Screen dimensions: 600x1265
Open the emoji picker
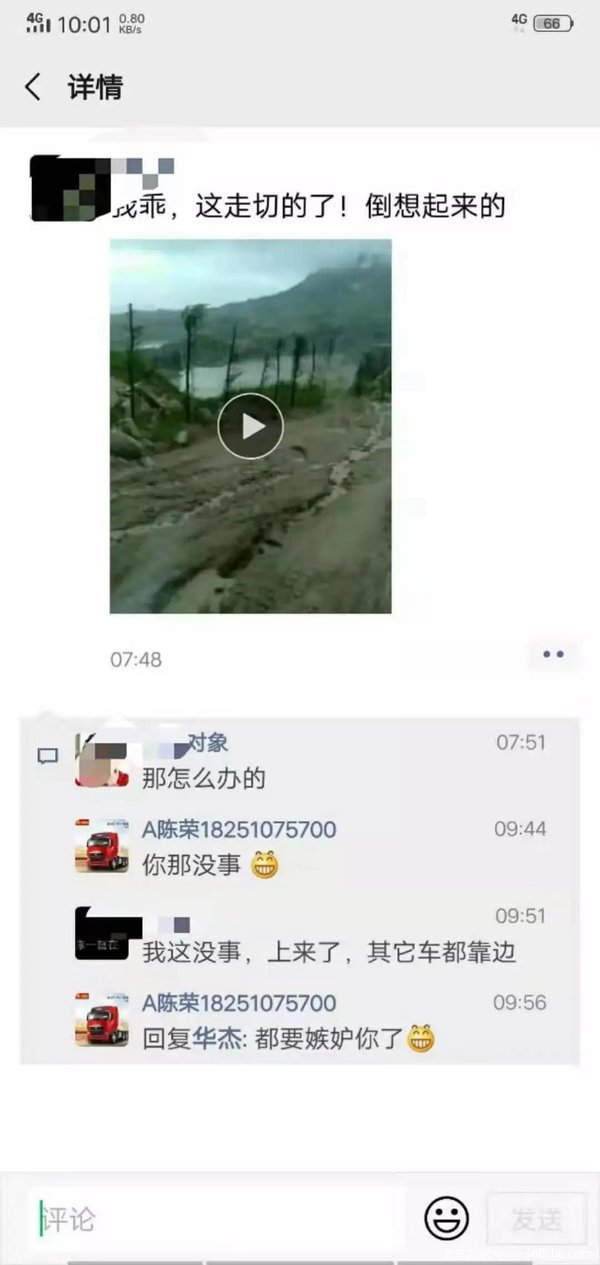click(x=446, y=1219)
